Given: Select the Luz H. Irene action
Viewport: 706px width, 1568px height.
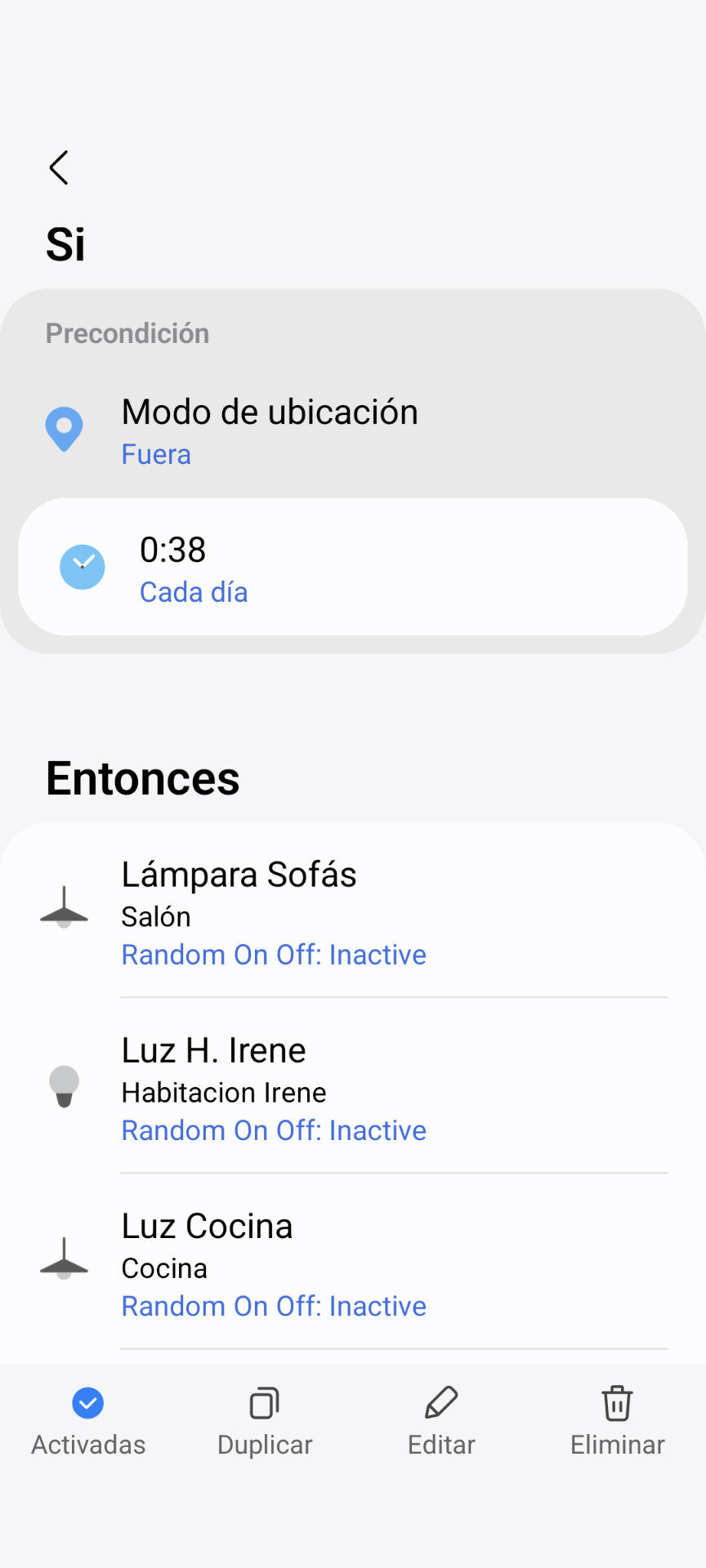Looking at the screenshot, I should [x=353, y=1088].
